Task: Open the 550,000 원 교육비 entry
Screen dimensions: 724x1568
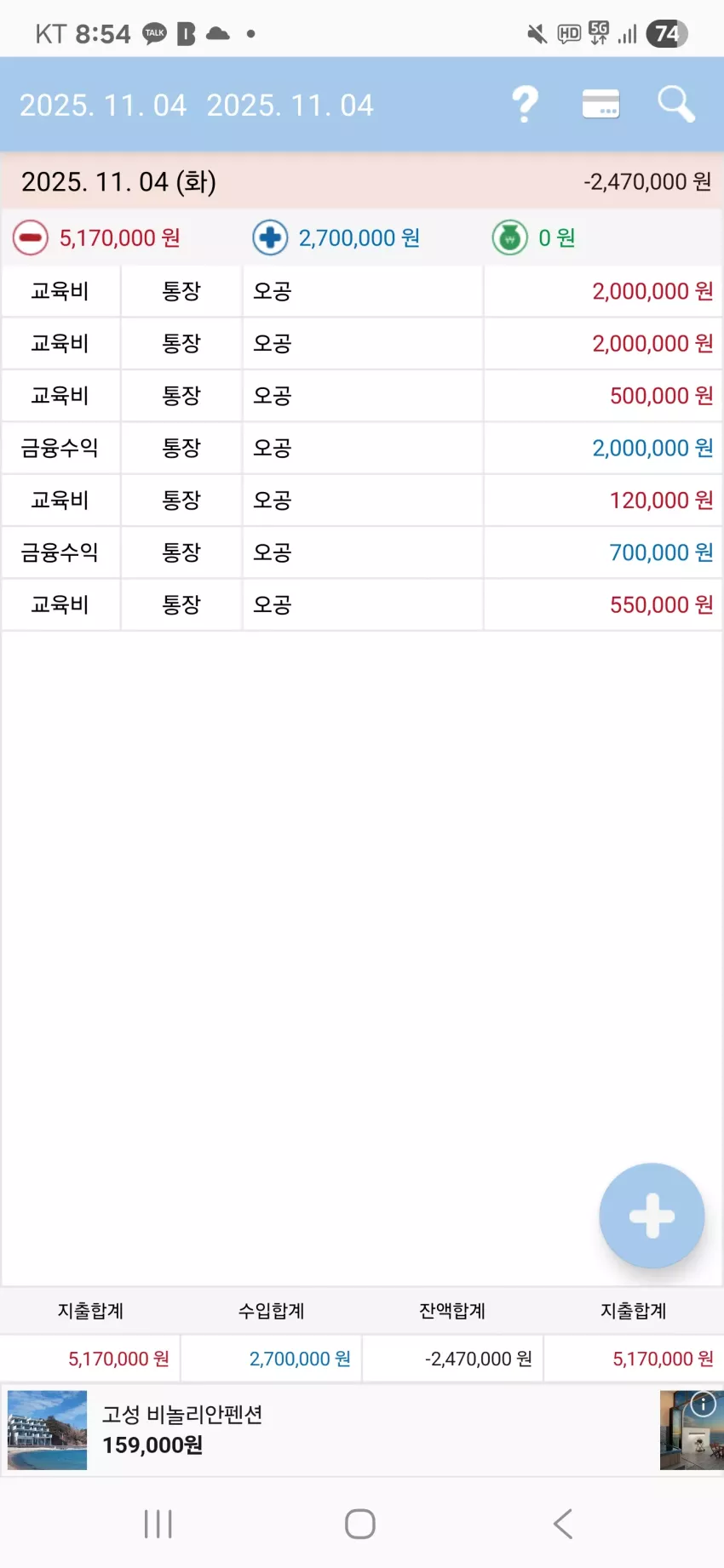Action: pyautogui.click(x=362, y=605)
